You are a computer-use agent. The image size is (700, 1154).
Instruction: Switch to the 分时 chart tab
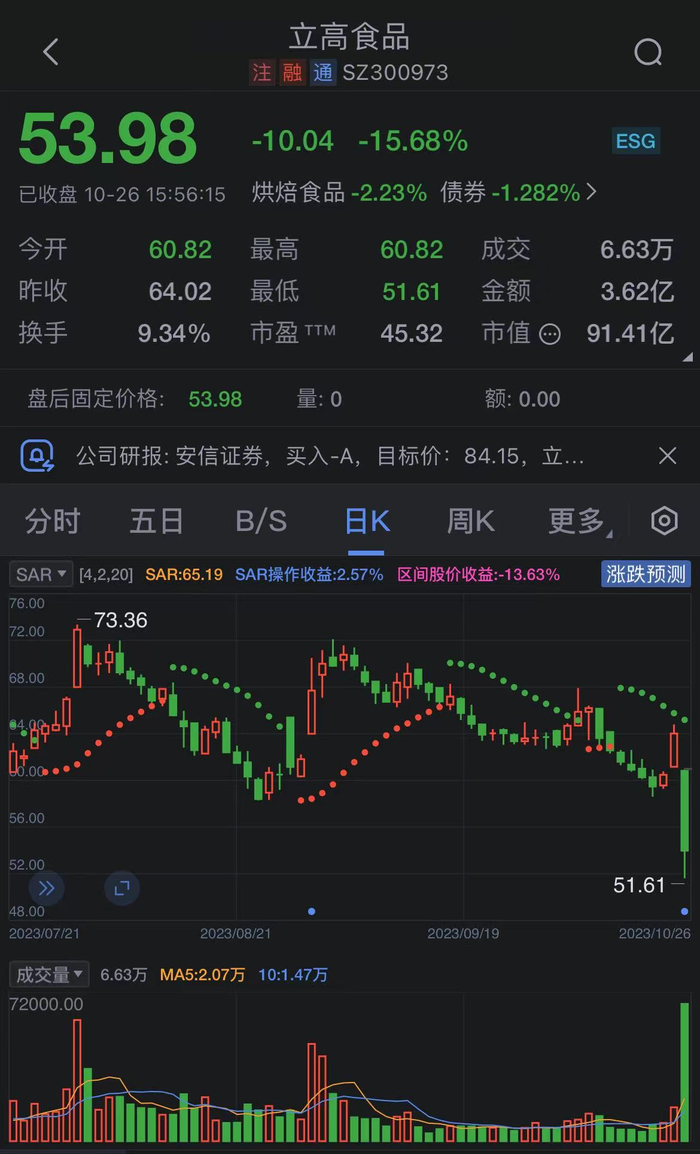[52, 521]
